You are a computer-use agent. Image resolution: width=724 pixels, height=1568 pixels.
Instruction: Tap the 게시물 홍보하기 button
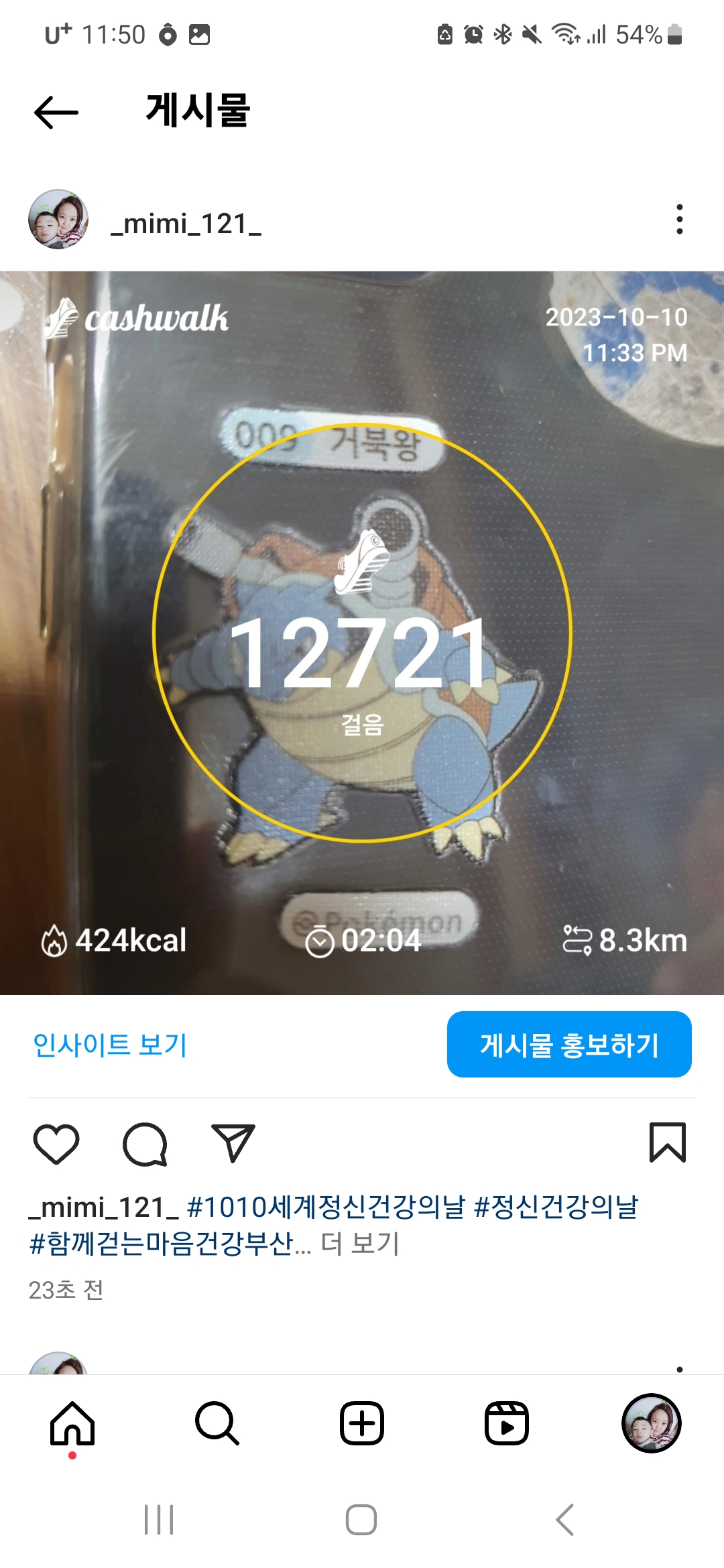(569, 1045)
